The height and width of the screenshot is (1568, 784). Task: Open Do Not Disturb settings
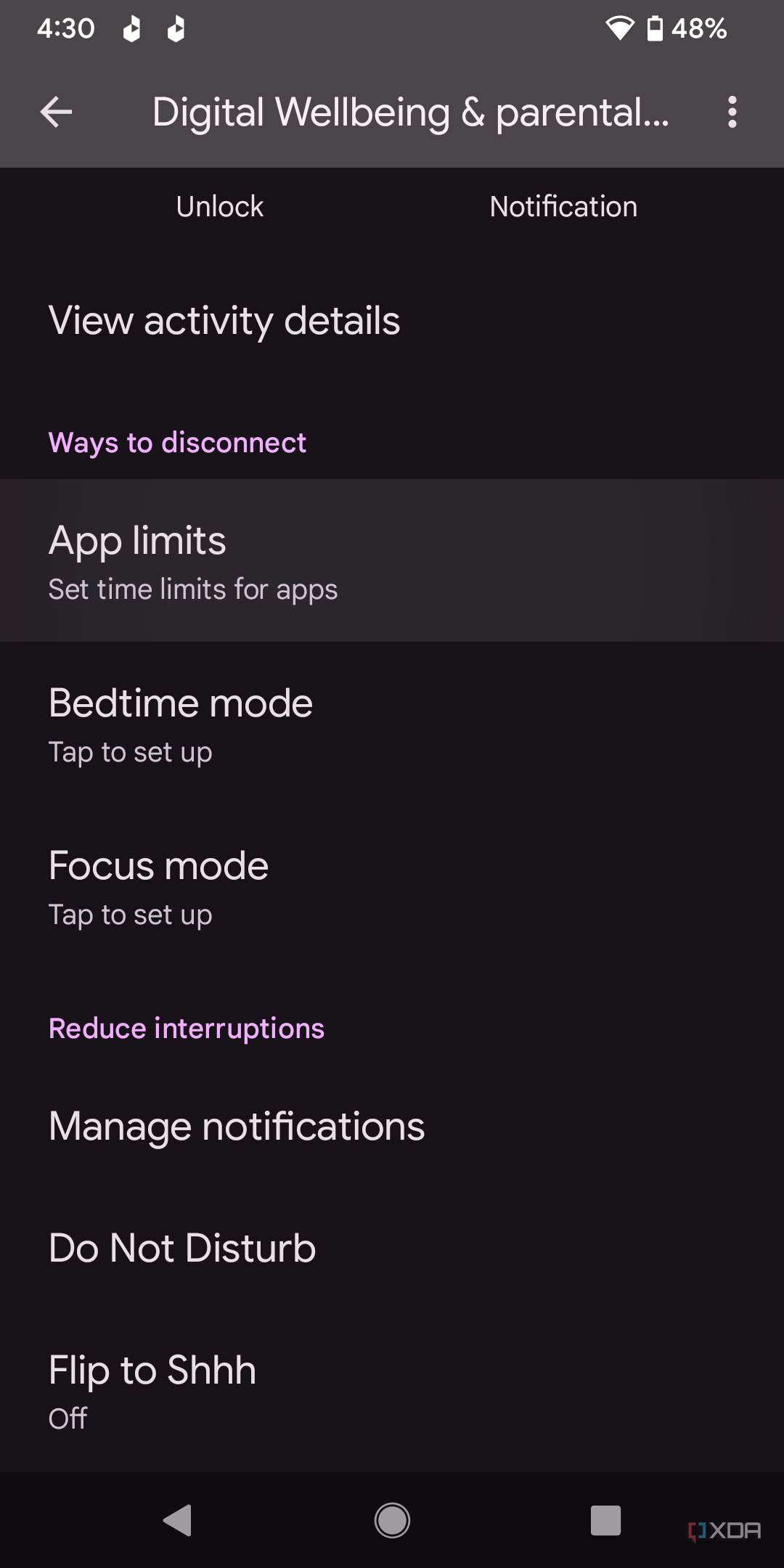click(x=181, y=1248)
